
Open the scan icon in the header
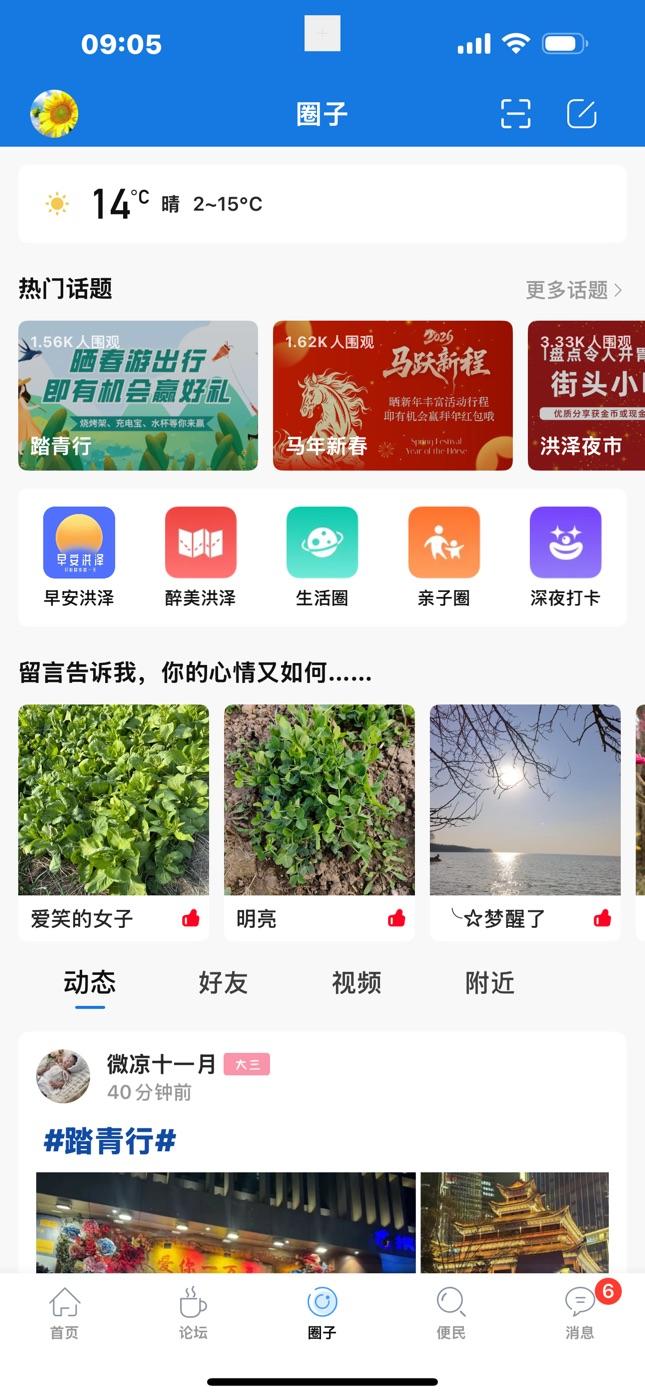515,114
